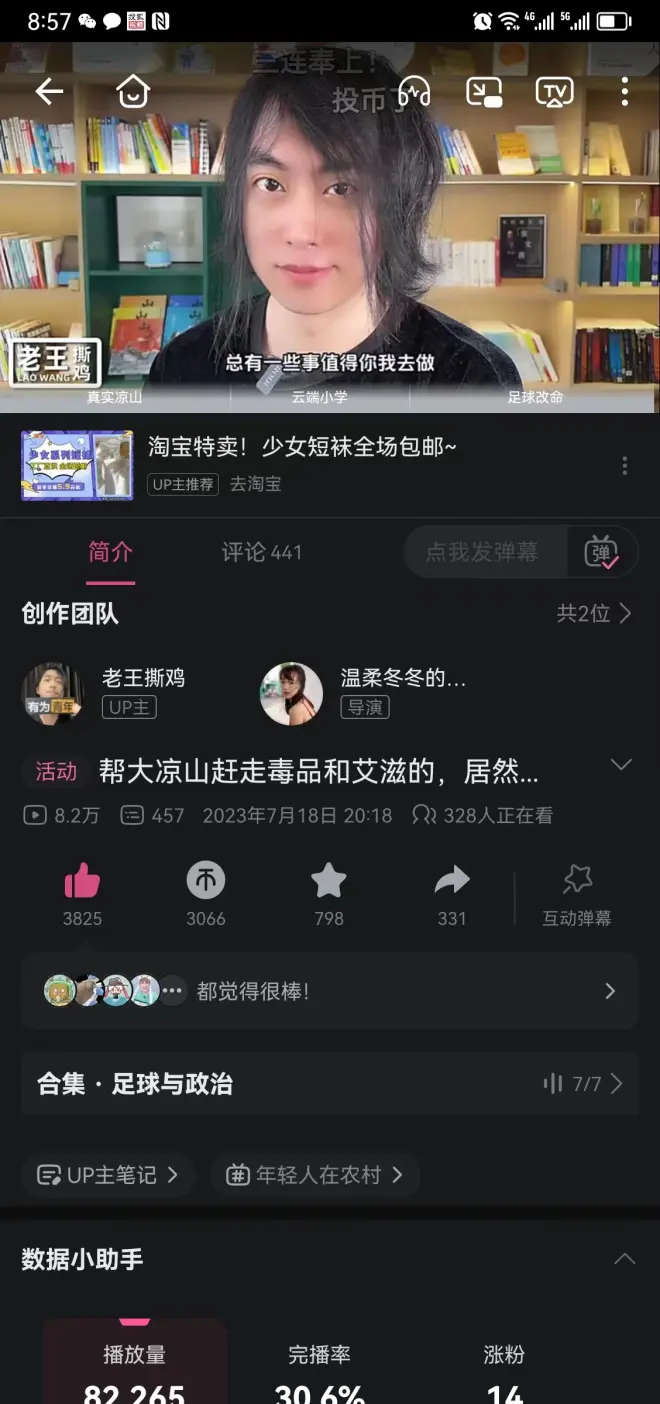Image resolution: width=660 pixels, height=1404 pixels.
Task: Open the video player overflow menu
Action: [x=624, y=92]
